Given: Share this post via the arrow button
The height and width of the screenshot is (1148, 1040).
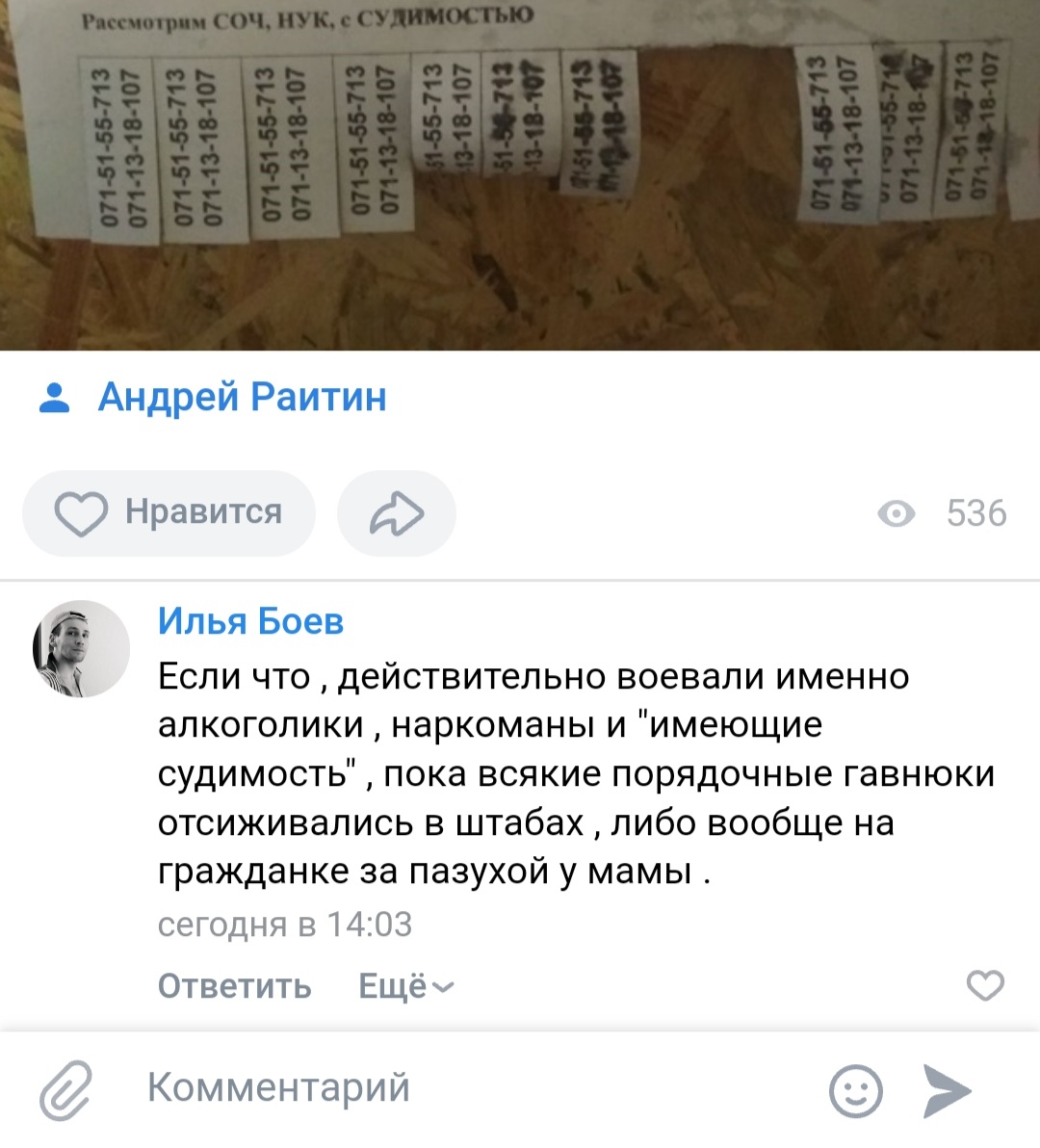Looking at the screenshot, I should coord(397,513).
